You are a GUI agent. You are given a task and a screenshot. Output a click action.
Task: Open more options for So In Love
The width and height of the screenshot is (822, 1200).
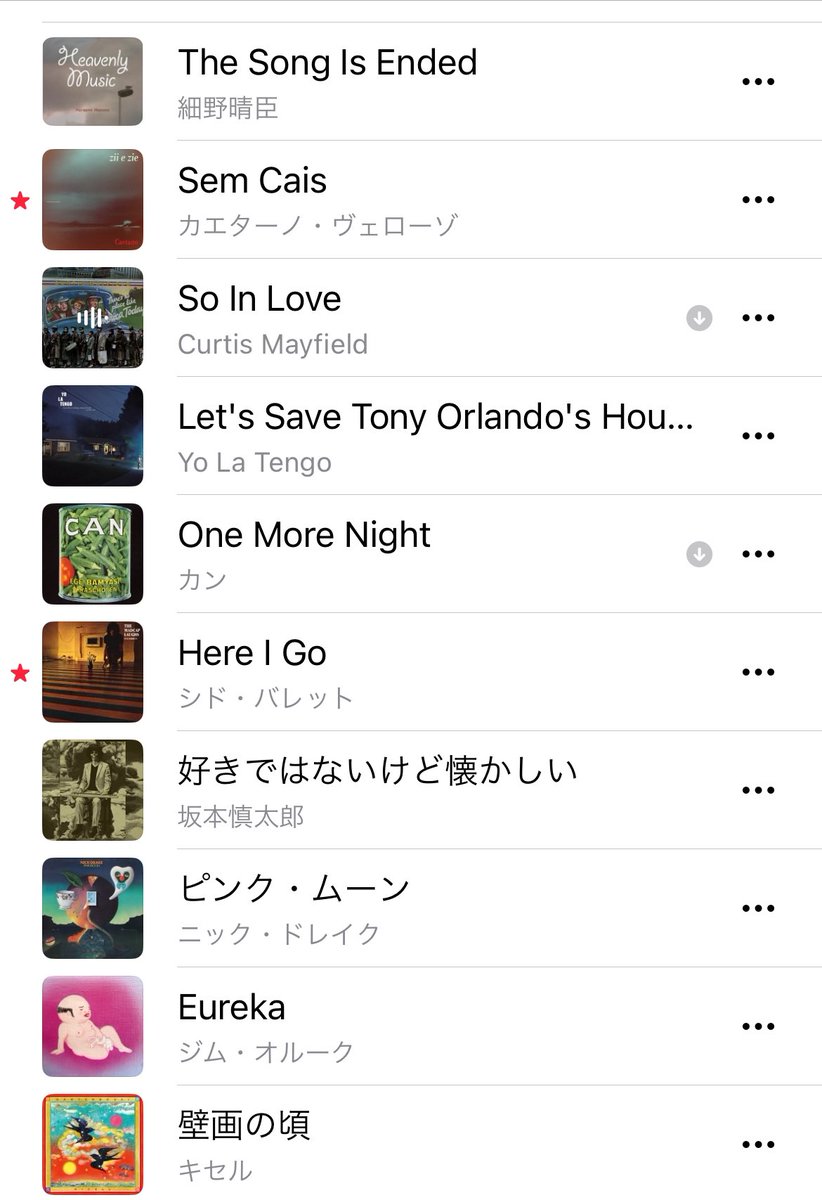758,318
